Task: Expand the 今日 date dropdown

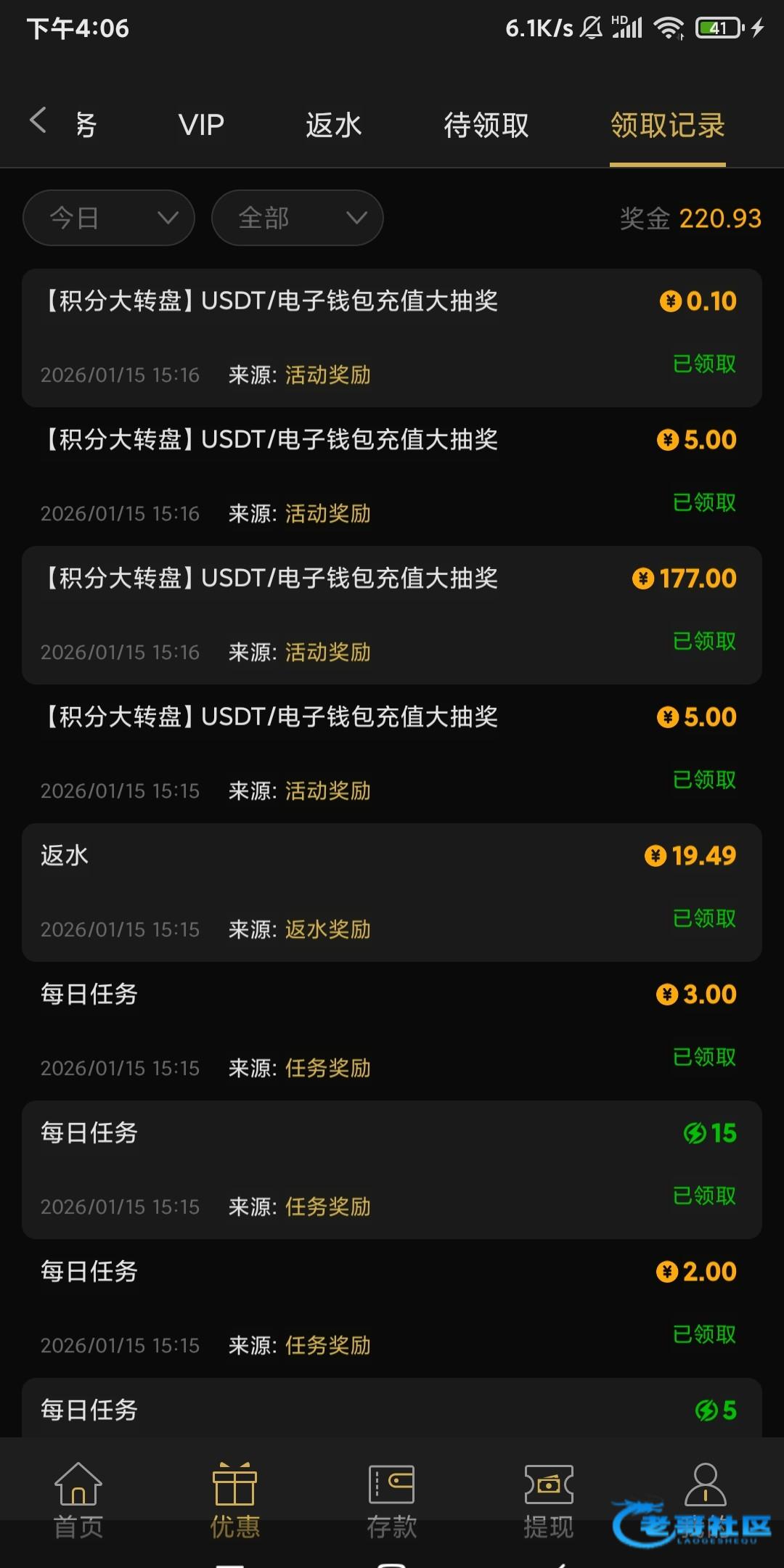Action: 109,218
